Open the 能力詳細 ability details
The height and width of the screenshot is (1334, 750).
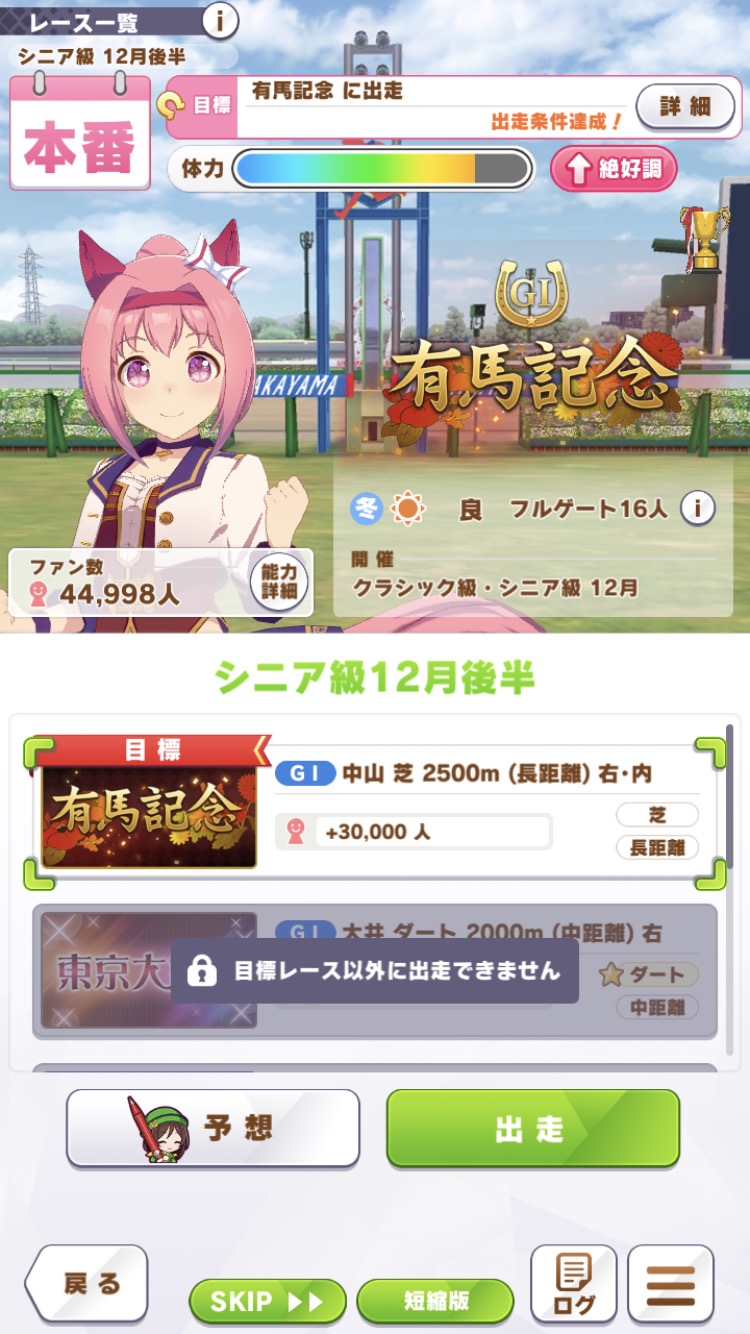279,582
